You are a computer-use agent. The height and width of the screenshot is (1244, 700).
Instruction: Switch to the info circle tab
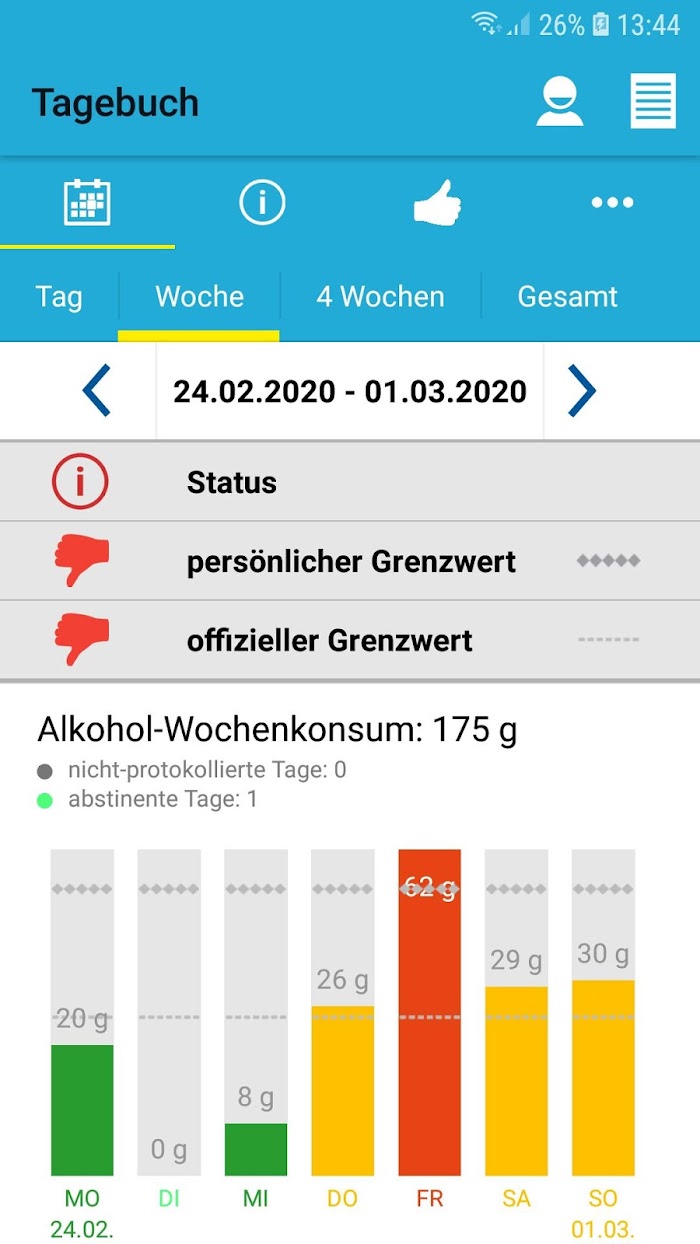(262, 203)
